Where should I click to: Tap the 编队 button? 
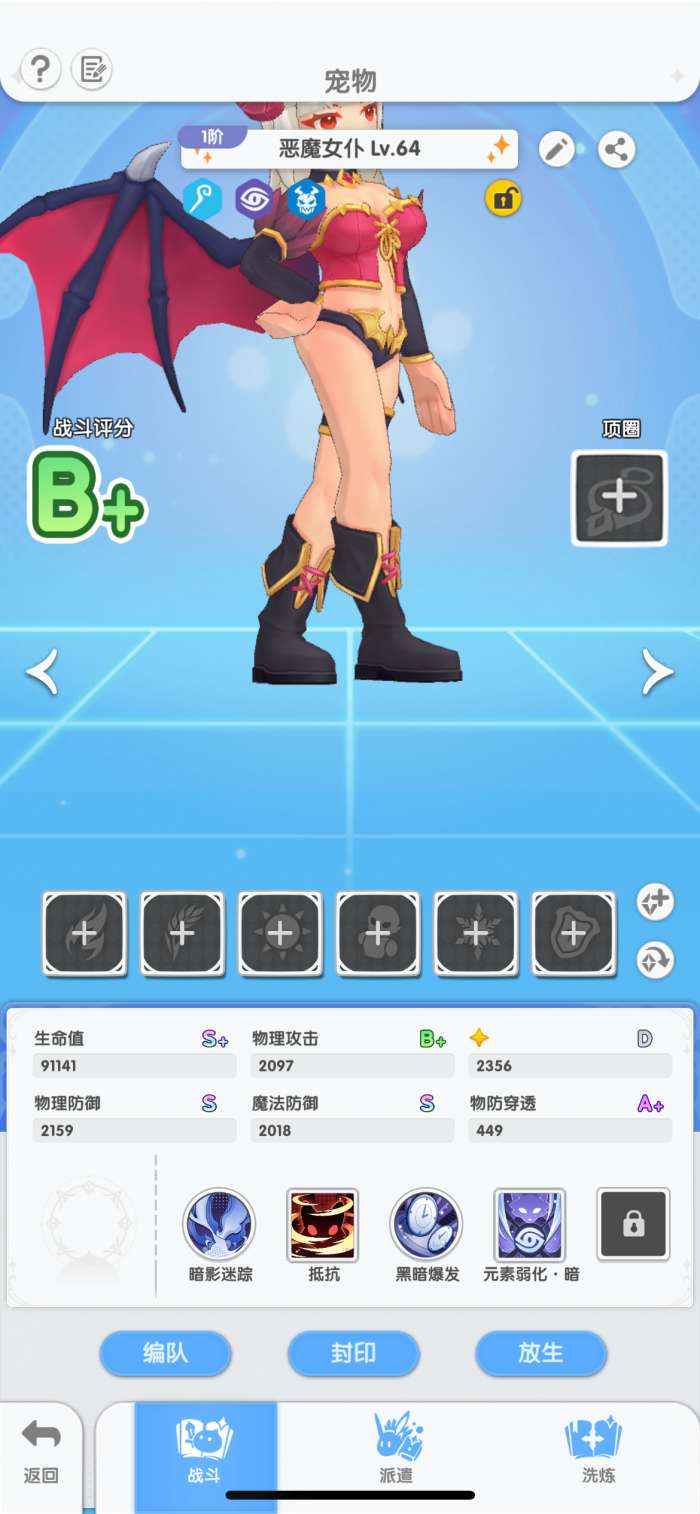coord(165,1353)
